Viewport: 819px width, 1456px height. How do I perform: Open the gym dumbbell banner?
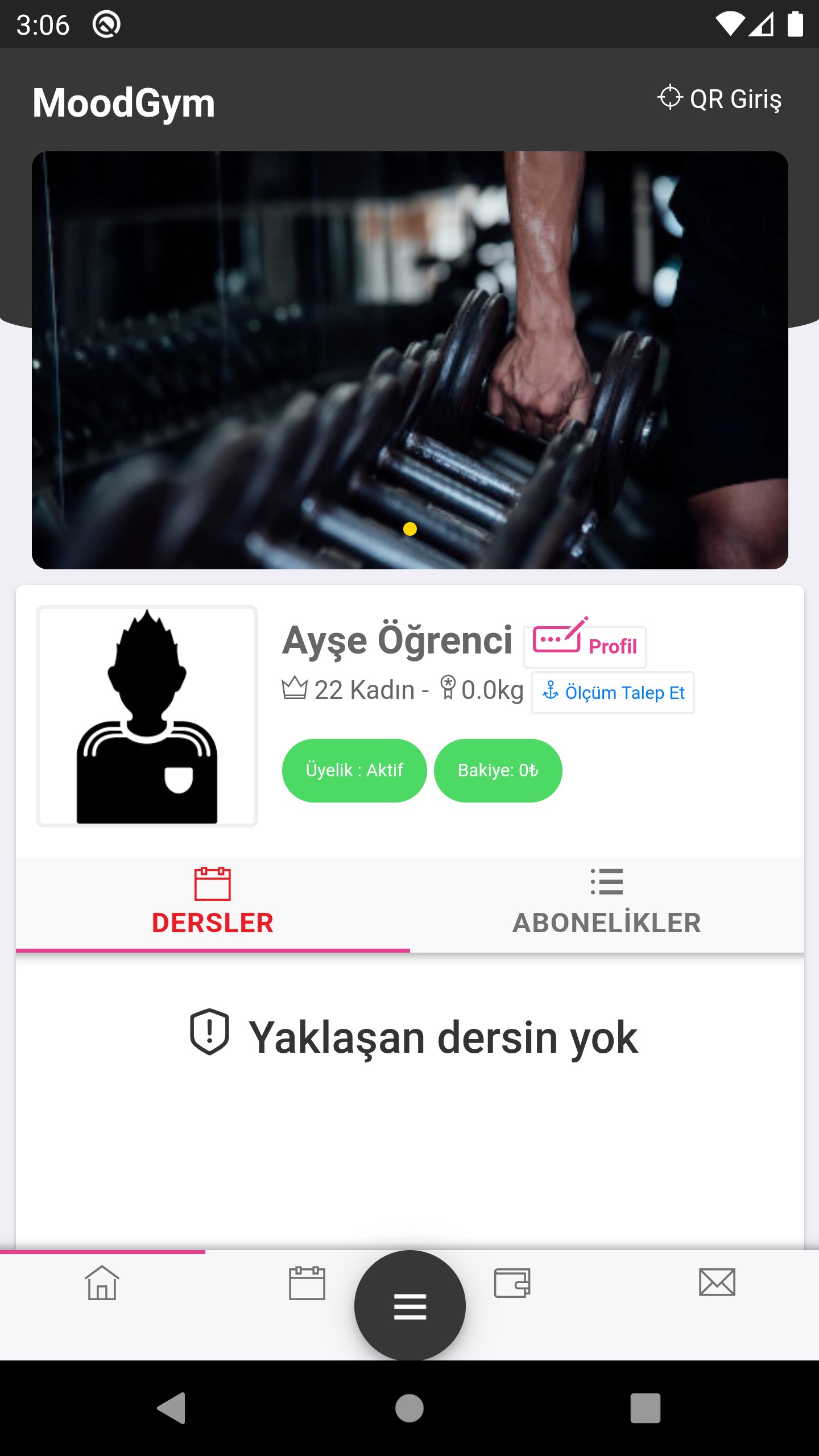point(409,359)
